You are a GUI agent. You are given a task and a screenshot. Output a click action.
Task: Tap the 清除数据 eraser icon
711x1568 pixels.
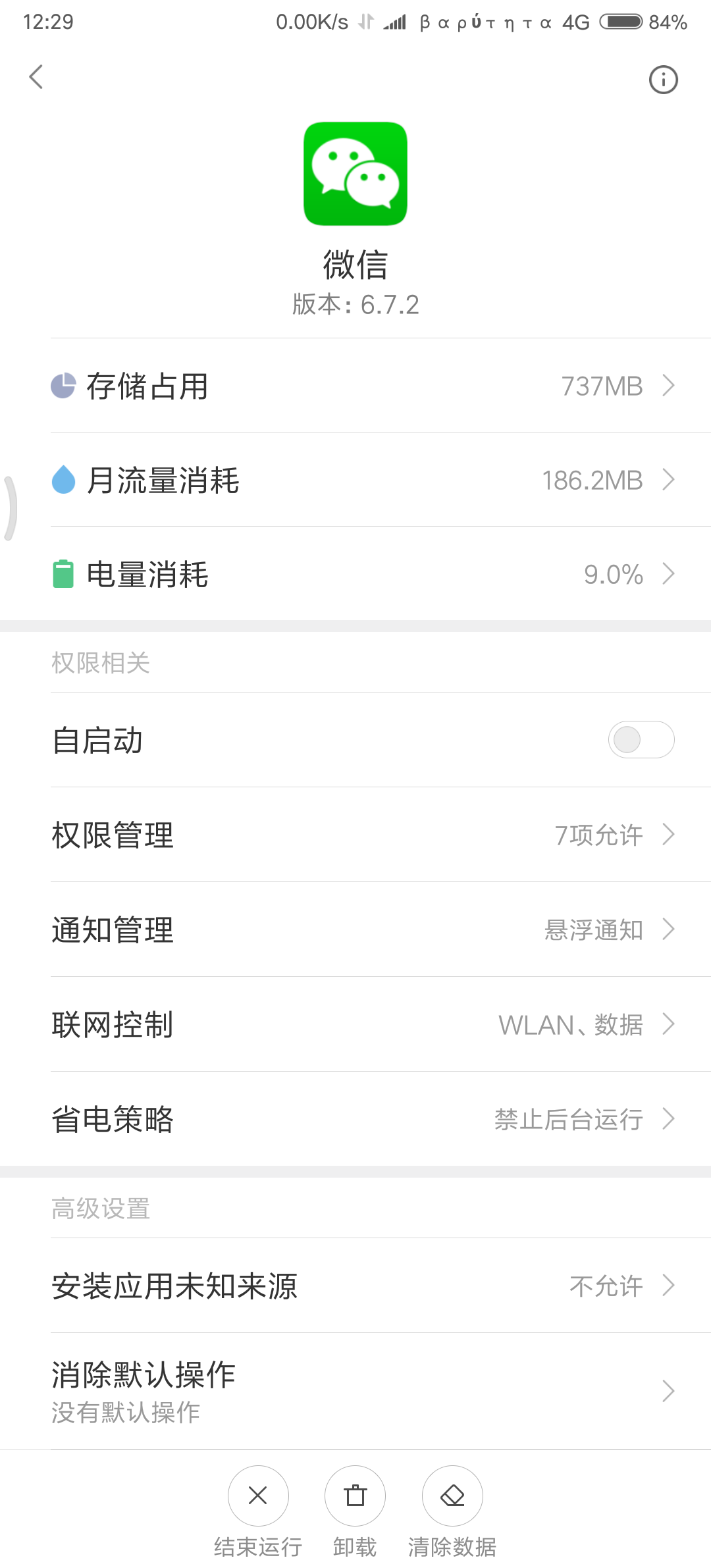coord(452,1496)
